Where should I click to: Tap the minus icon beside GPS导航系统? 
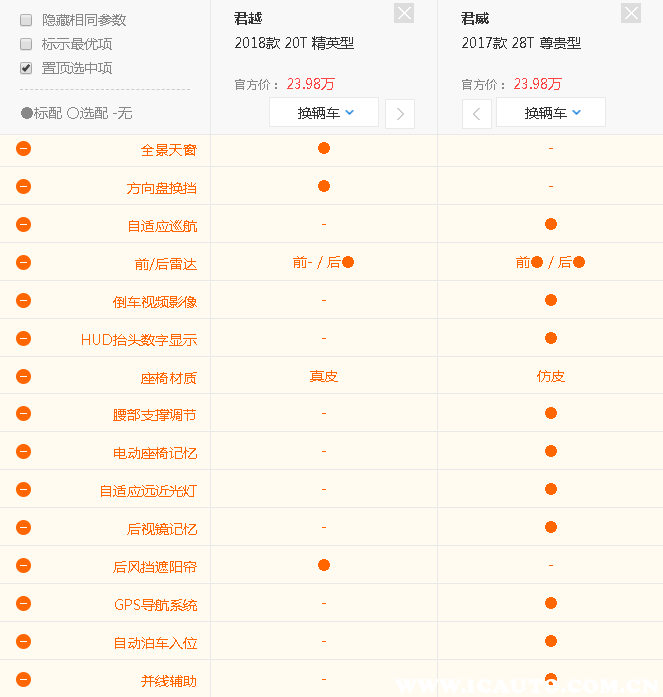(24, 603)
